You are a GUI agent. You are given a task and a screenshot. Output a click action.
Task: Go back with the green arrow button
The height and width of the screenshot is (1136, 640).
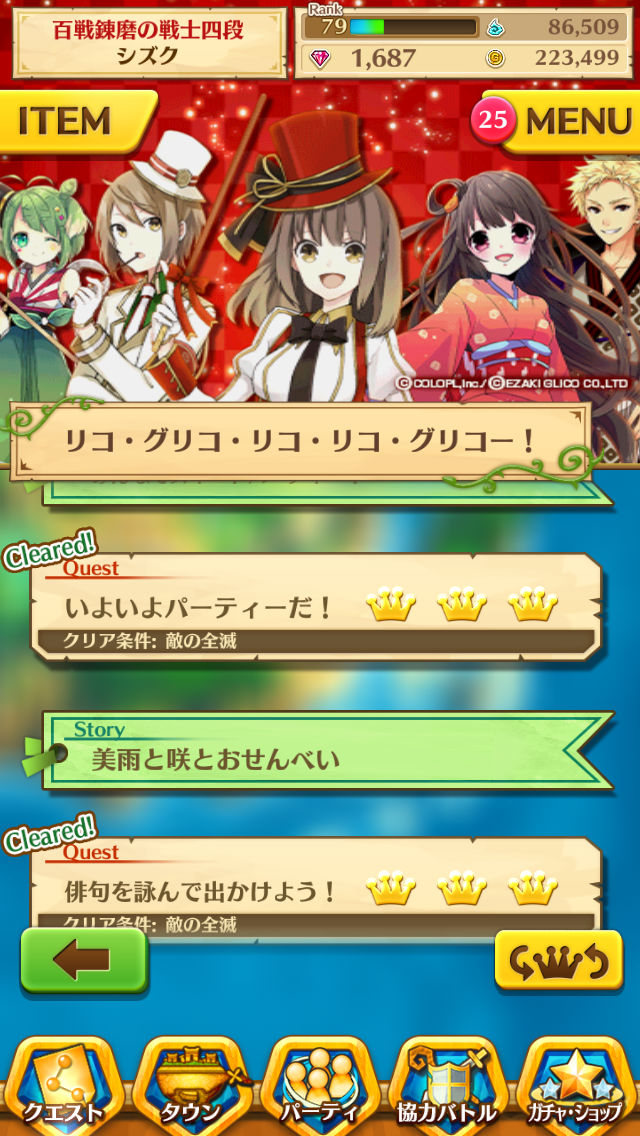[84, 960]
